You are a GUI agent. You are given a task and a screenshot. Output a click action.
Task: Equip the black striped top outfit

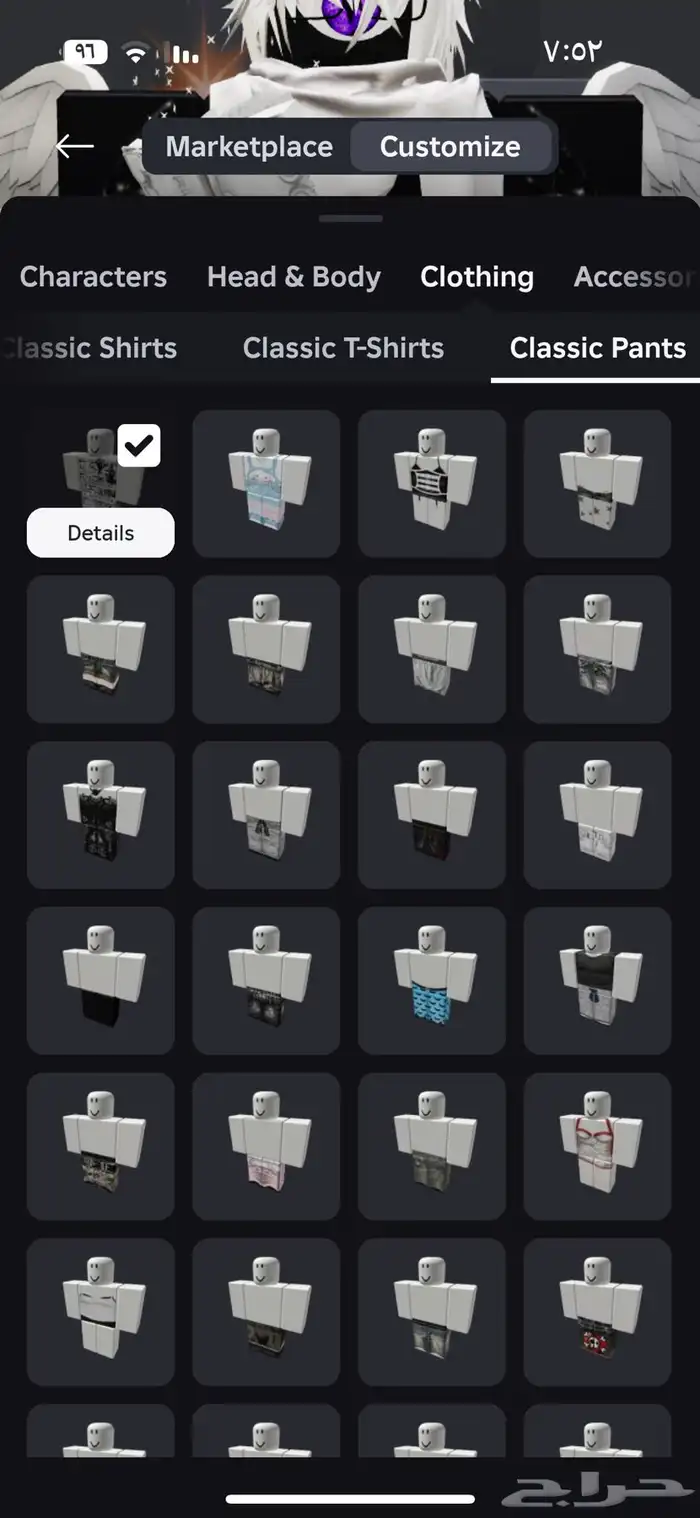click(x=432, y=484)
